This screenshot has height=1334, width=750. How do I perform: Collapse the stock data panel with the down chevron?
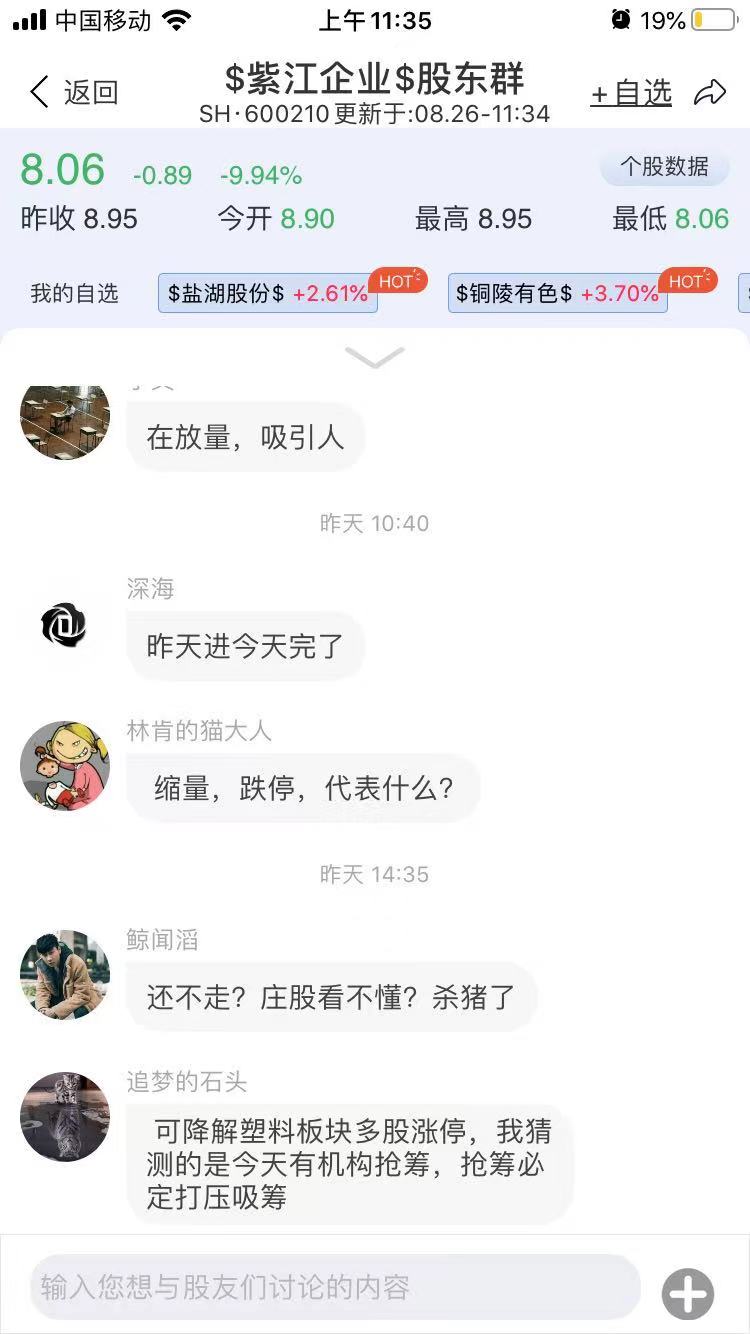pyautogui.click(x=375, y=360)
